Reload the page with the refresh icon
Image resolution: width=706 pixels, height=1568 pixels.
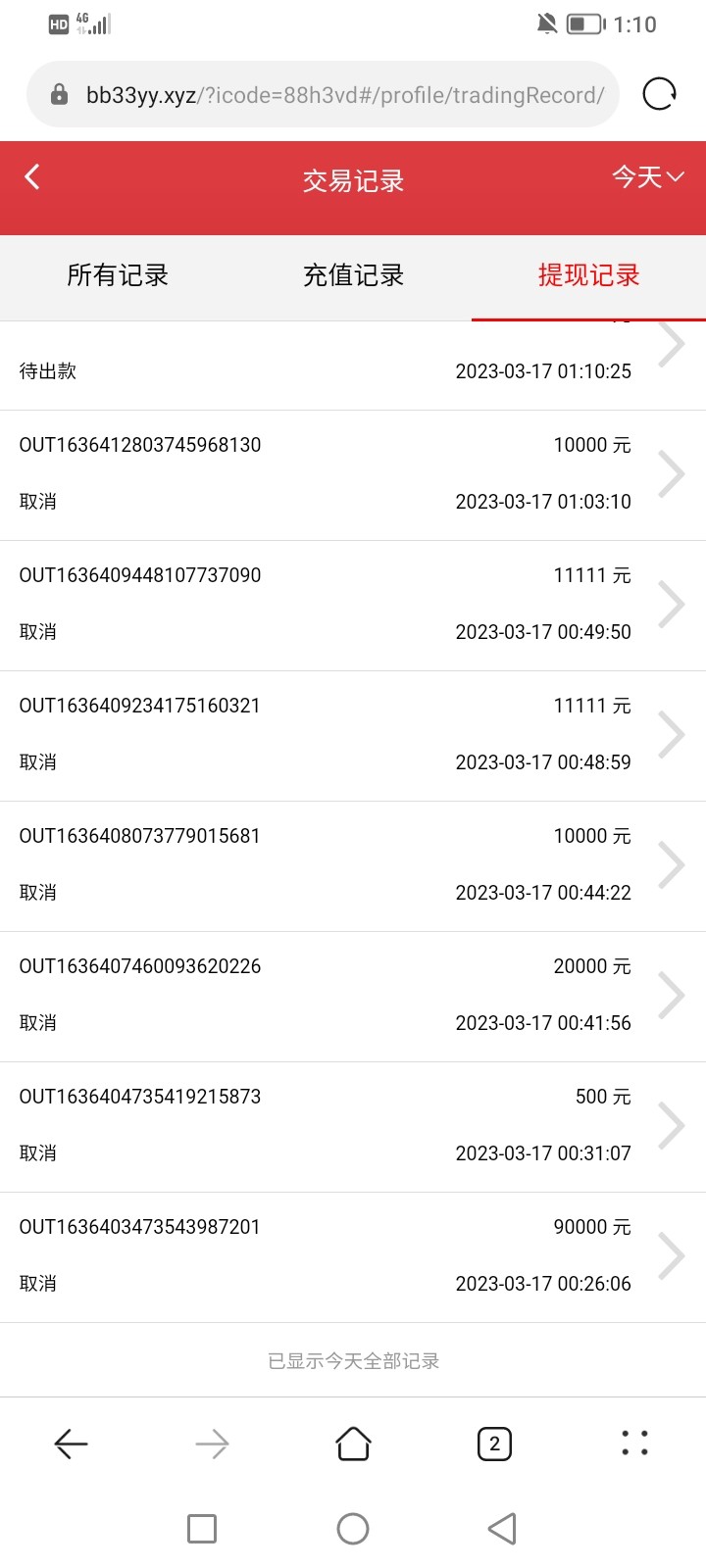[x=659, y=94]
